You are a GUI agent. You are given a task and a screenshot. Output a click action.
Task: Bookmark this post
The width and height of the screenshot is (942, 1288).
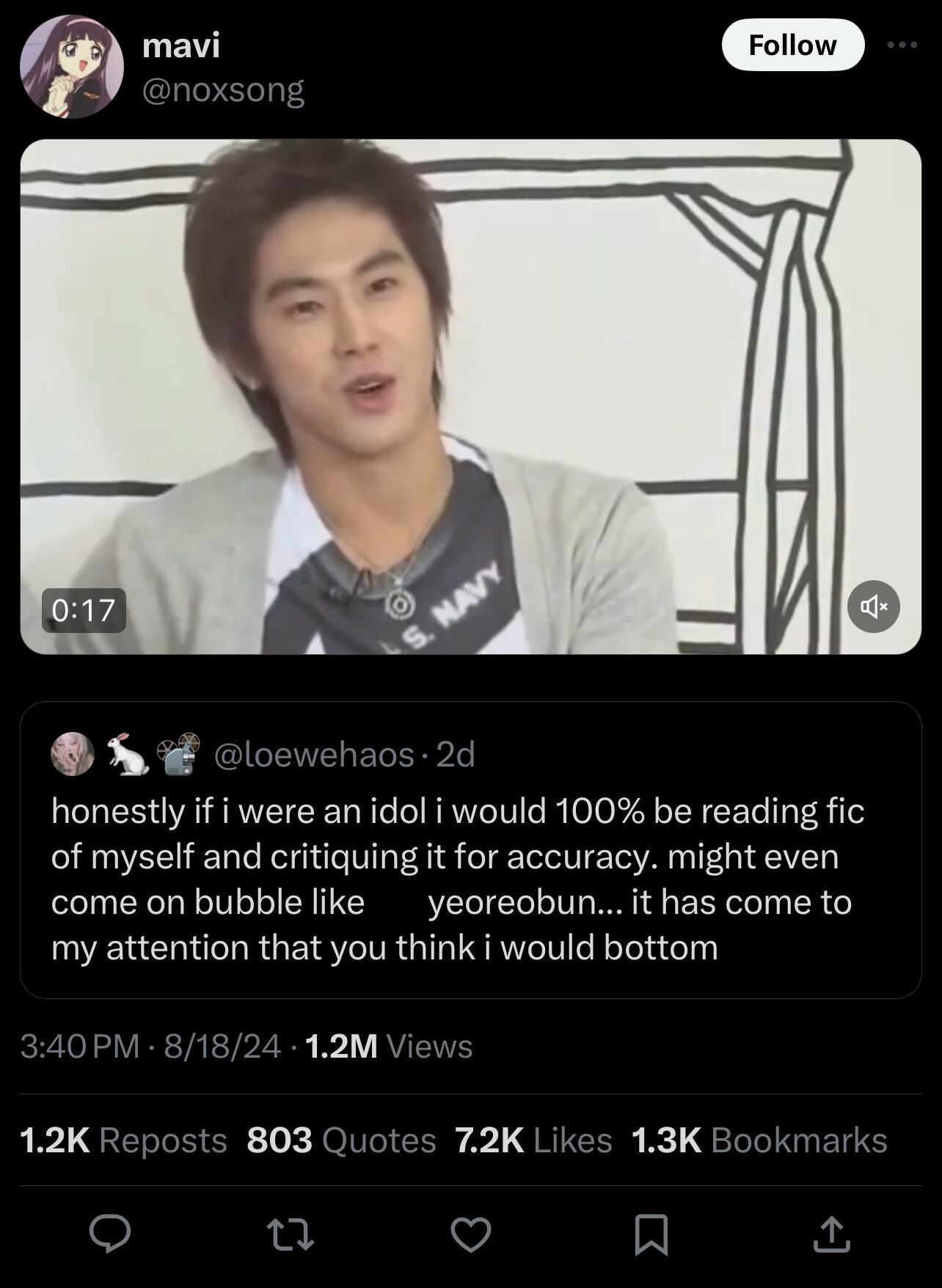[651, 1234]
